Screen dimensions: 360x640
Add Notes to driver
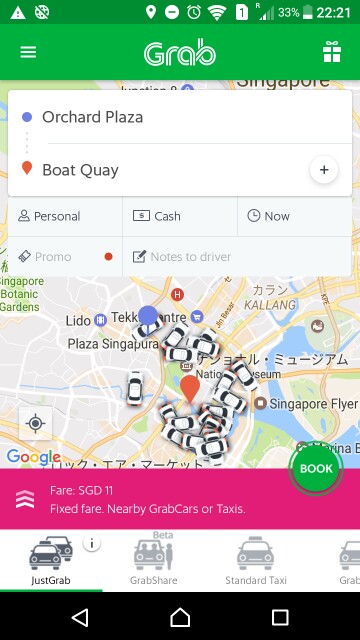(x=237, y=257)
